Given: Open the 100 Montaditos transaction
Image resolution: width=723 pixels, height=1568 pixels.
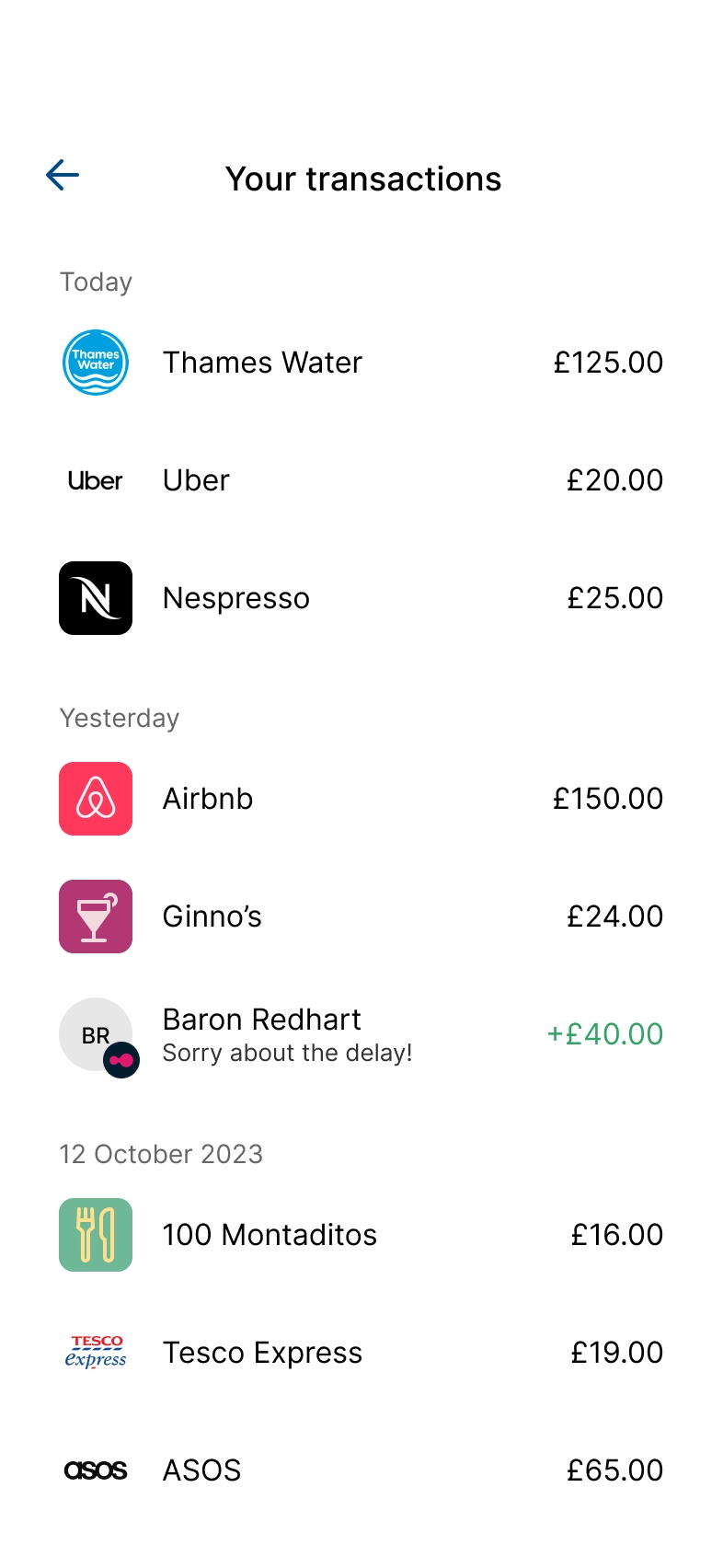Looking at the screenshot, I should (x=361, y=1235).
